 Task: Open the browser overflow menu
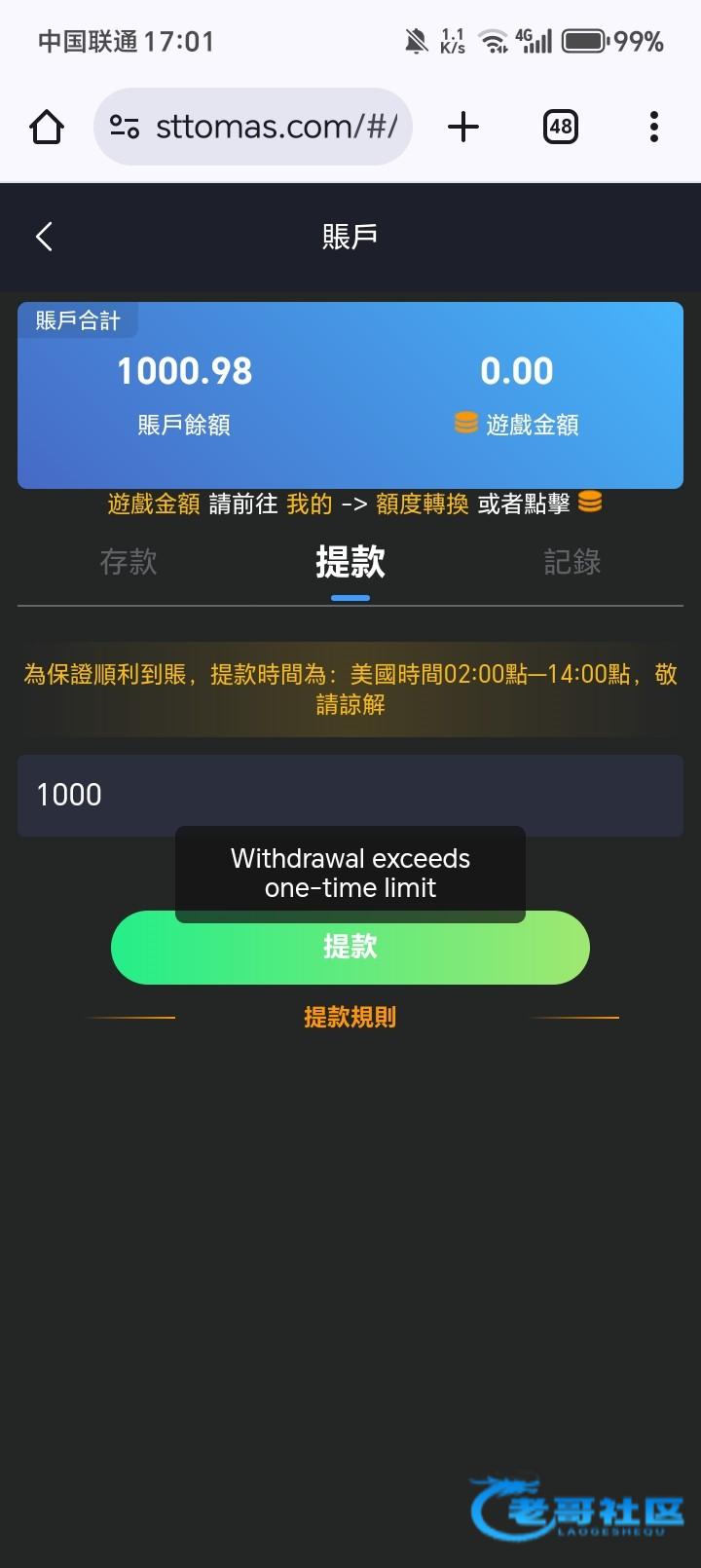(653, 127)
